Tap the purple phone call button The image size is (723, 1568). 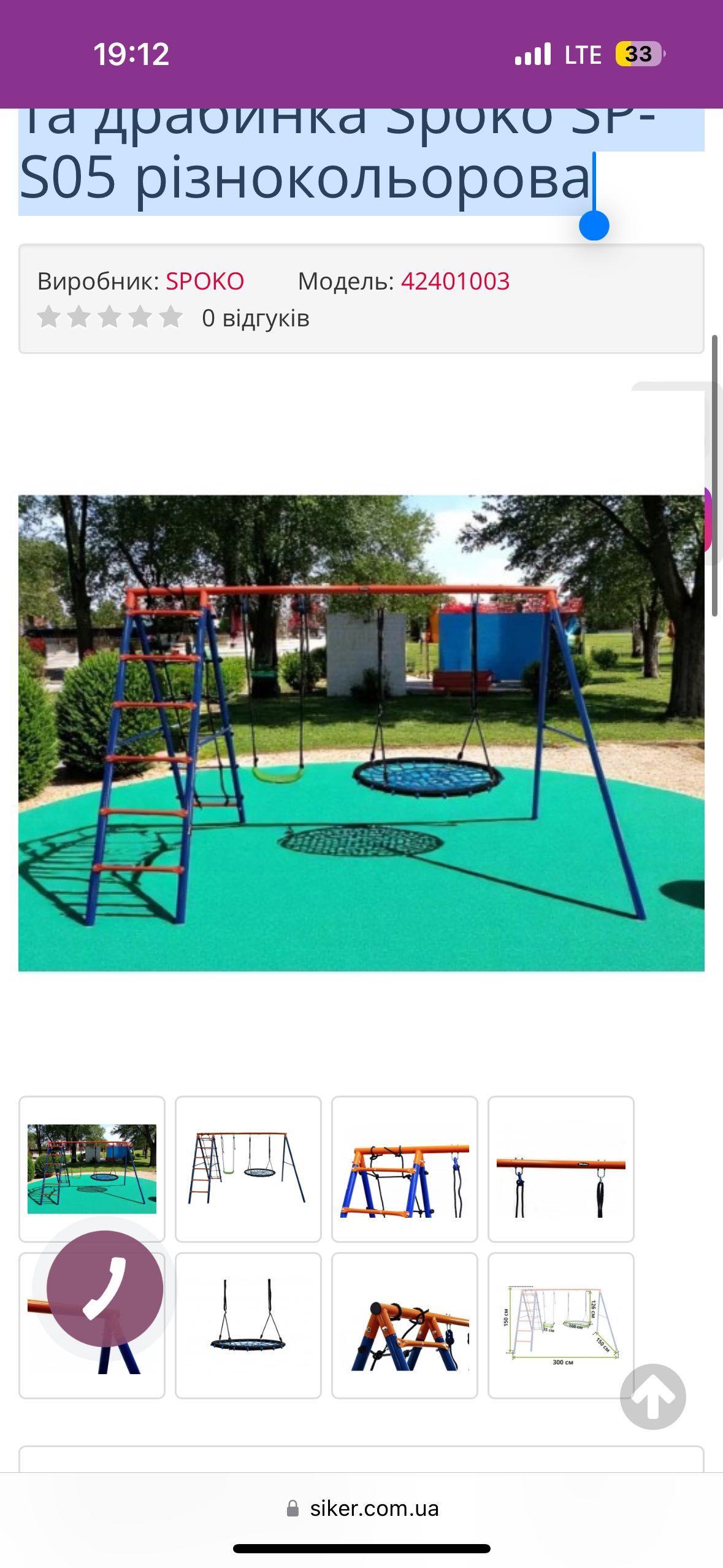click(x=105, y=1288)
